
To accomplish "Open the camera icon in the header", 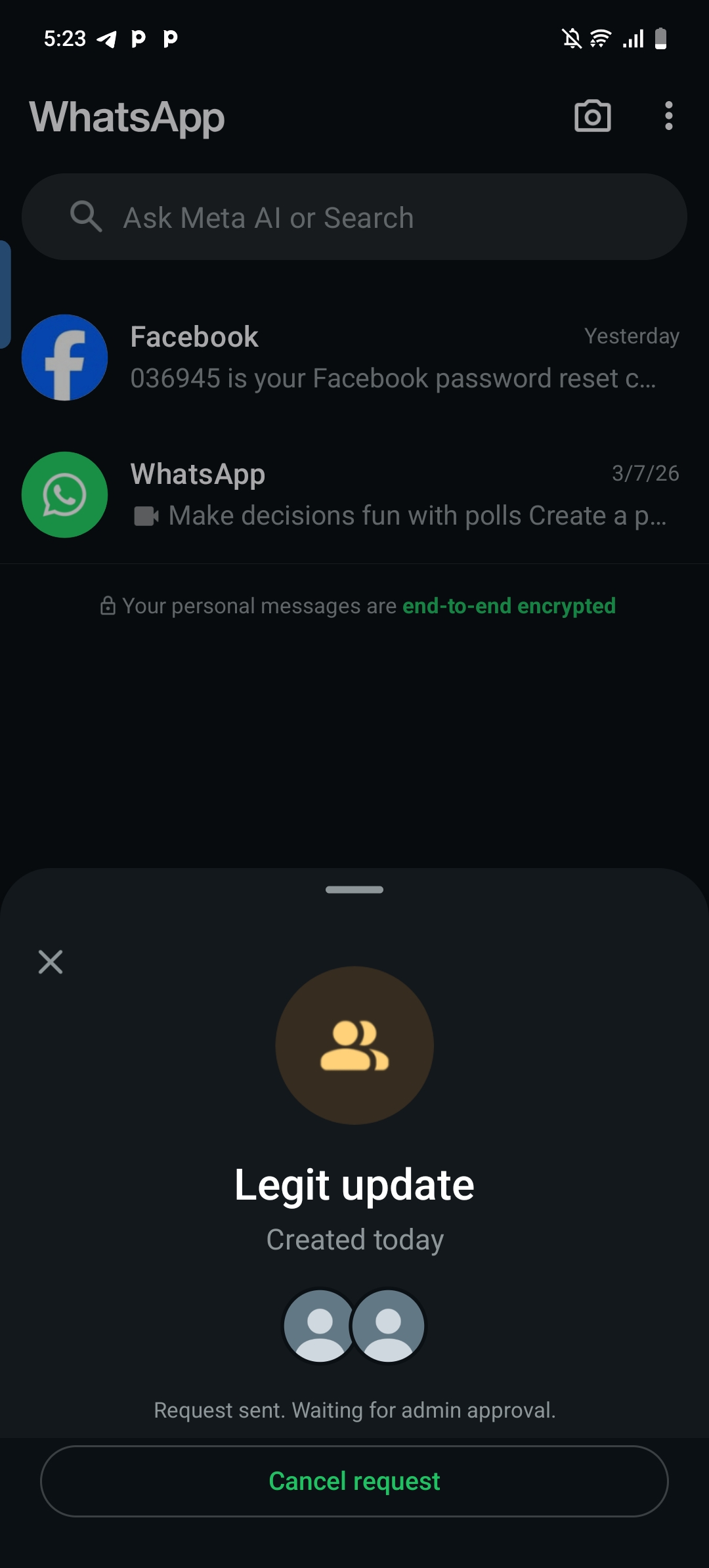I will [x=592, y=116].
